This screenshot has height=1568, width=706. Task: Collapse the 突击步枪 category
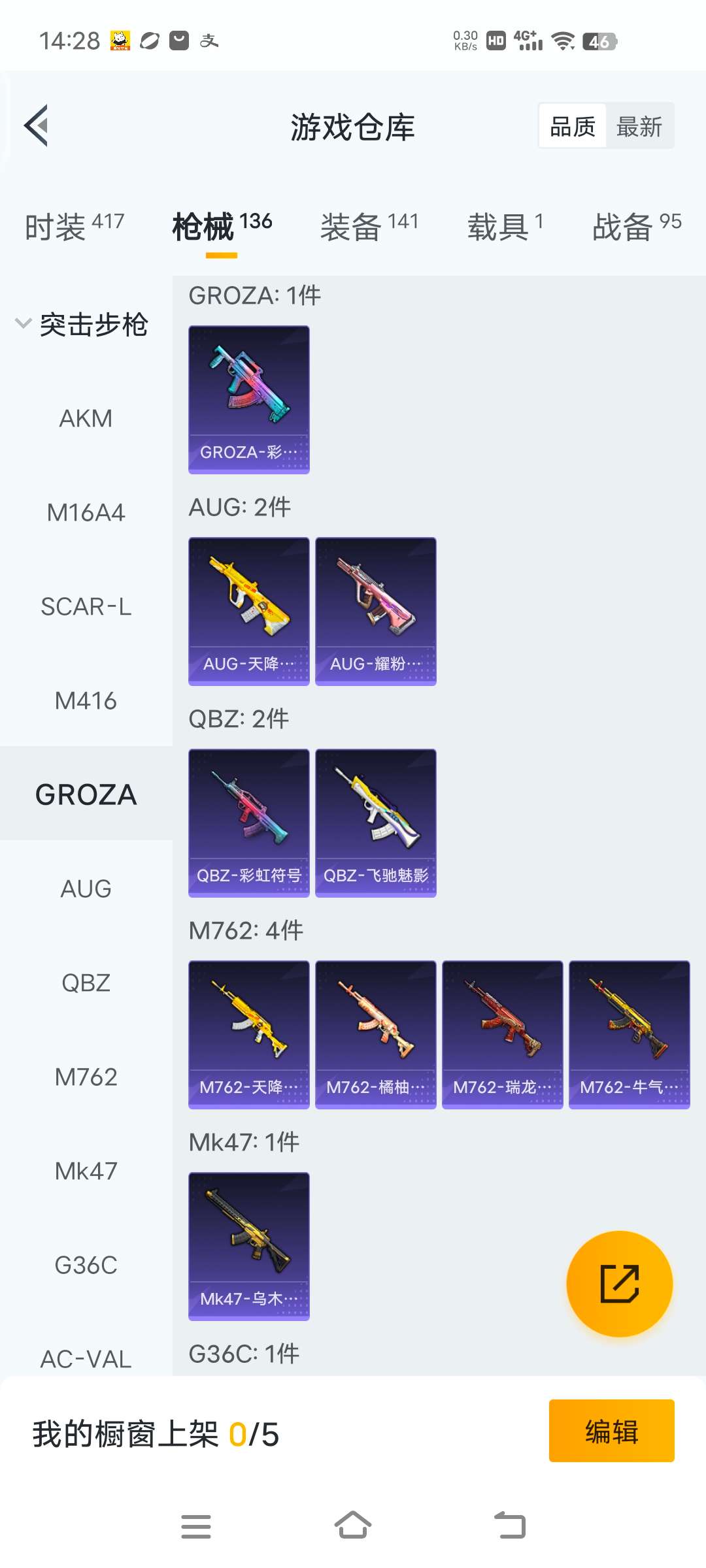point(82,324)
